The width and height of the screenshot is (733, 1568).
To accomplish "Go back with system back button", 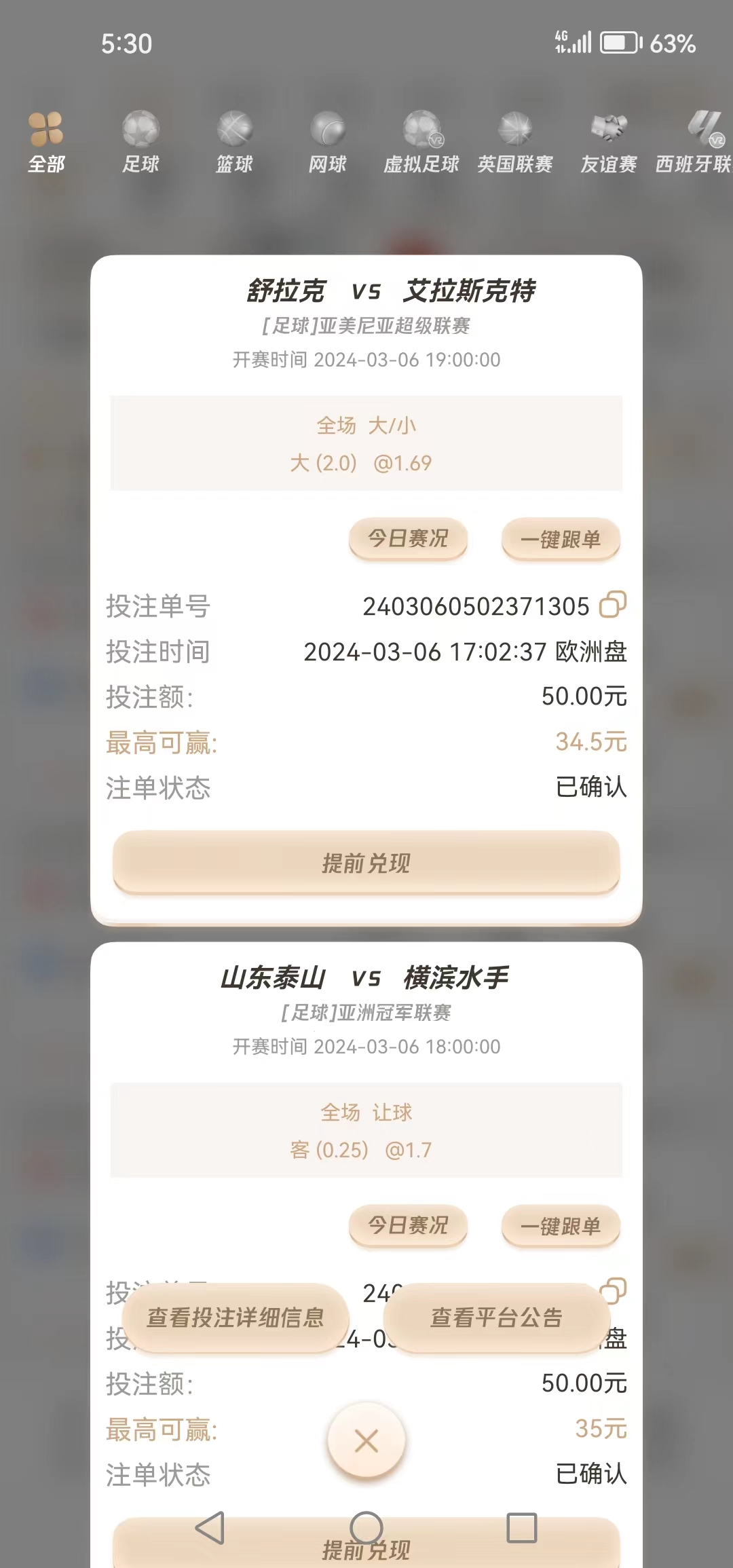I will coord(210,1528).
